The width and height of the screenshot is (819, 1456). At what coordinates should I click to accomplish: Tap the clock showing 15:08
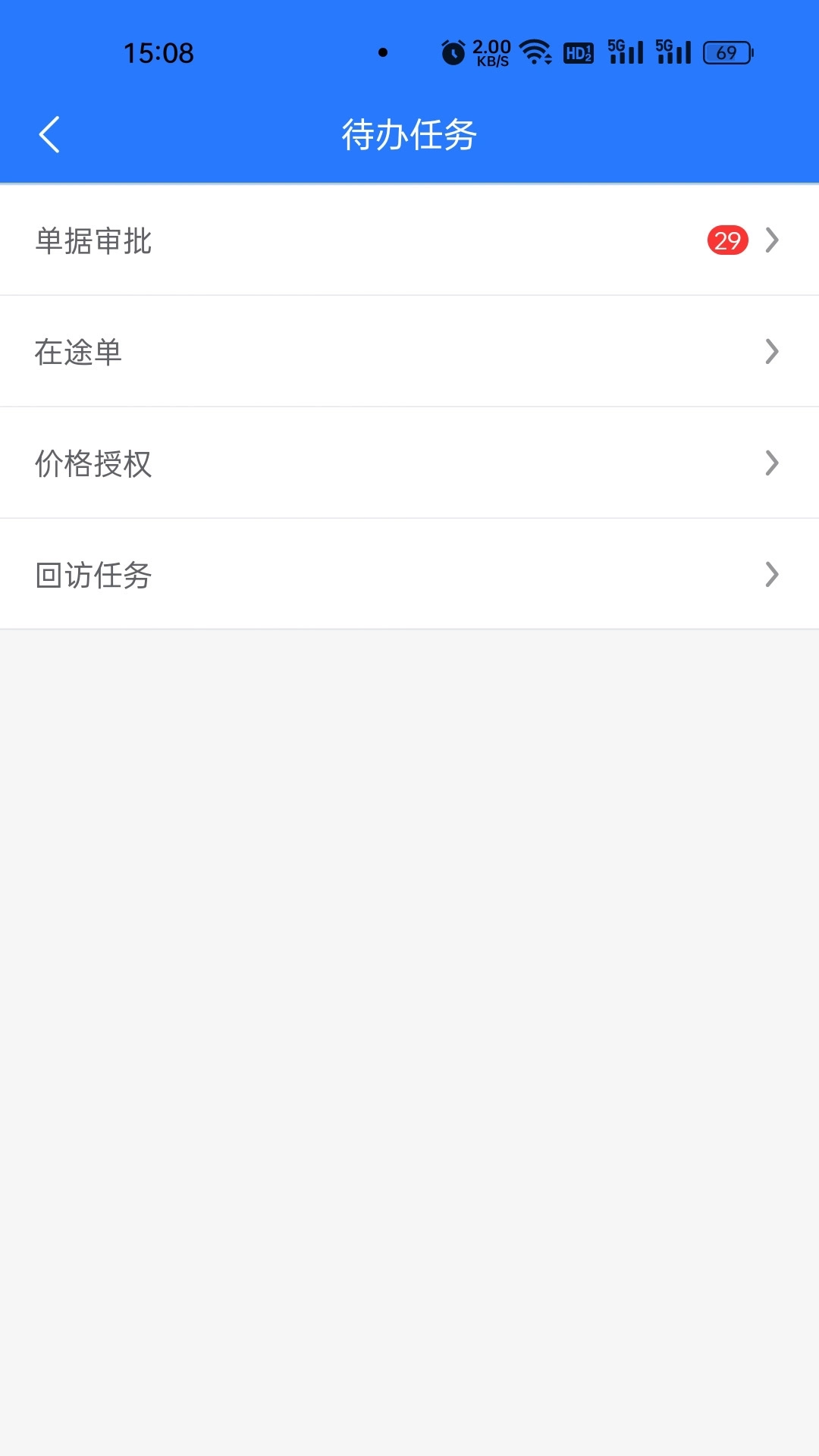pyautogui.click(x=160, y=52)
